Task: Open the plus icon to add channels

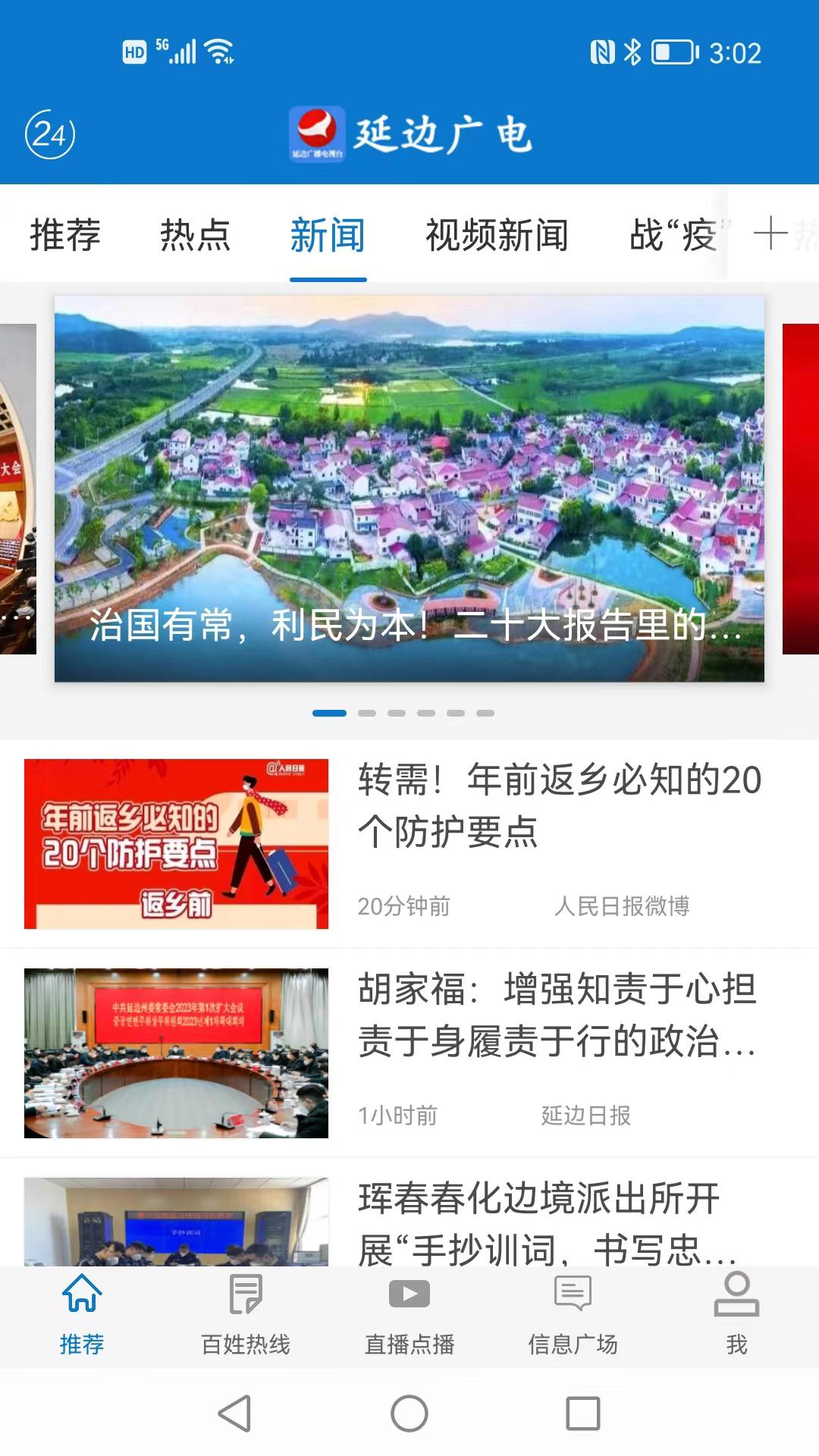Action: coord(771,235)
